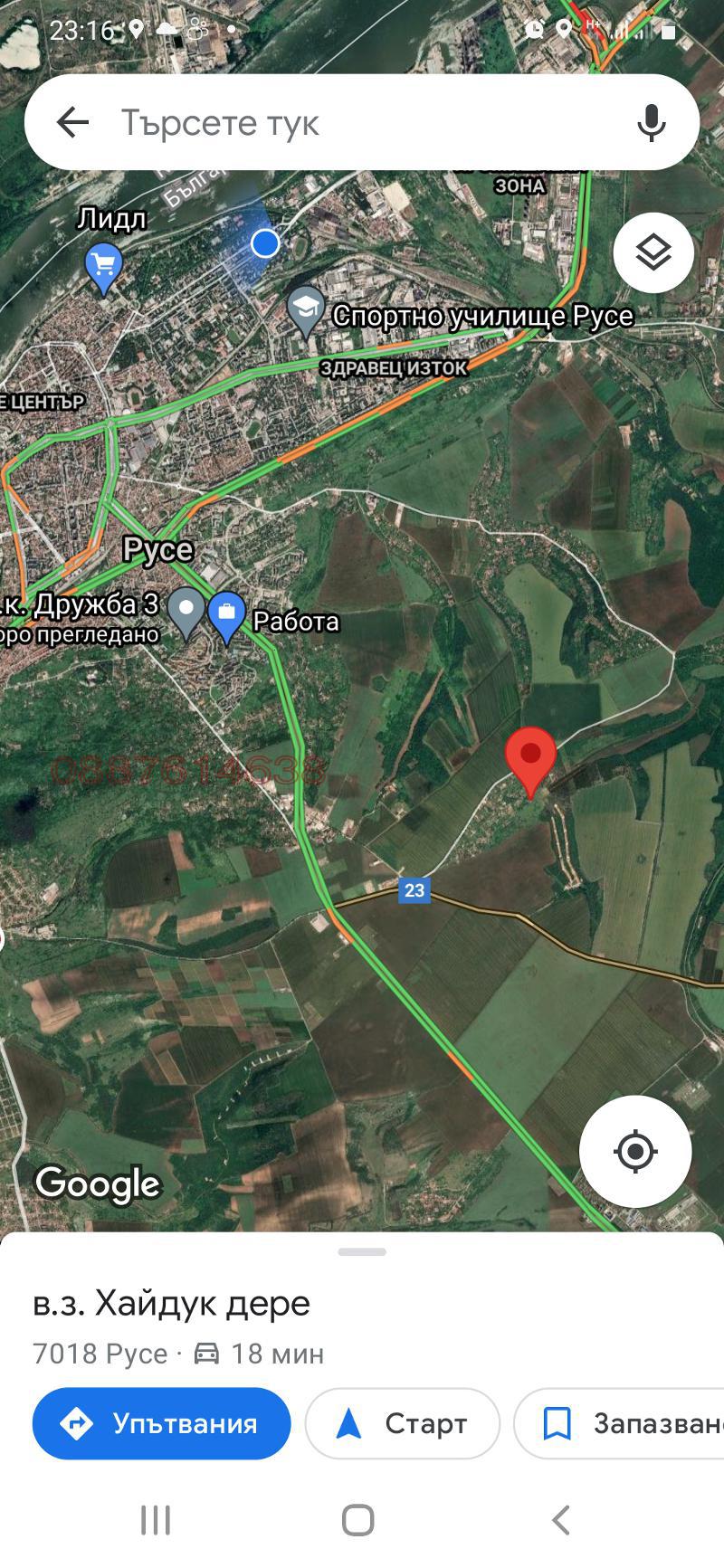Start navigation with the Старт button

tap(402, 1422)
